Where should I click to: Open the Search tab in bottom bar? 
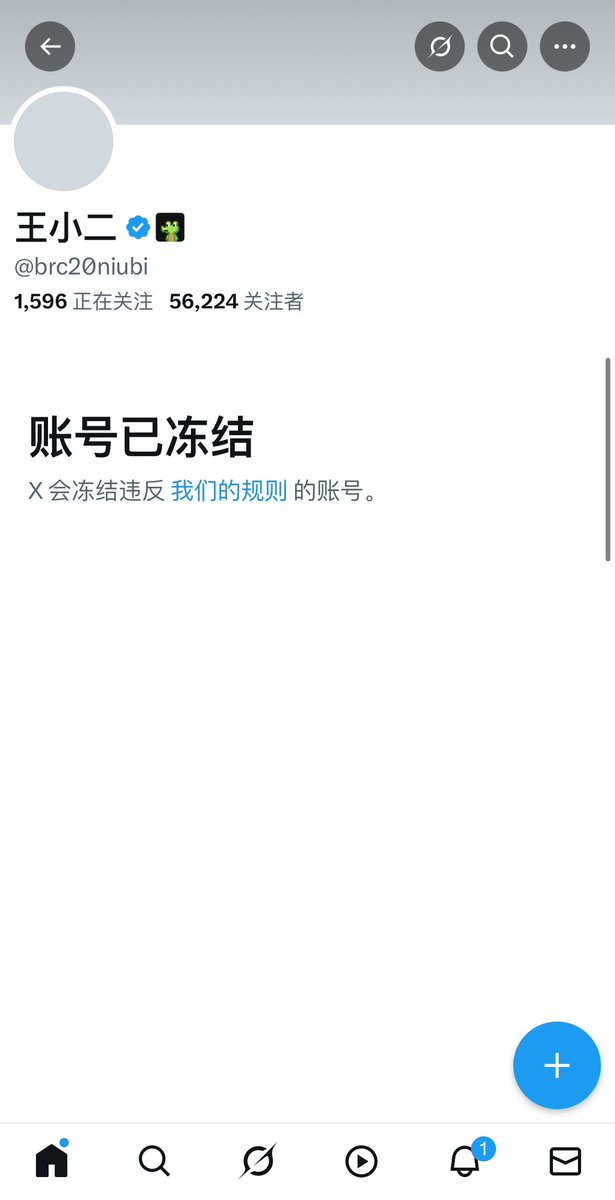[154, 1160]
